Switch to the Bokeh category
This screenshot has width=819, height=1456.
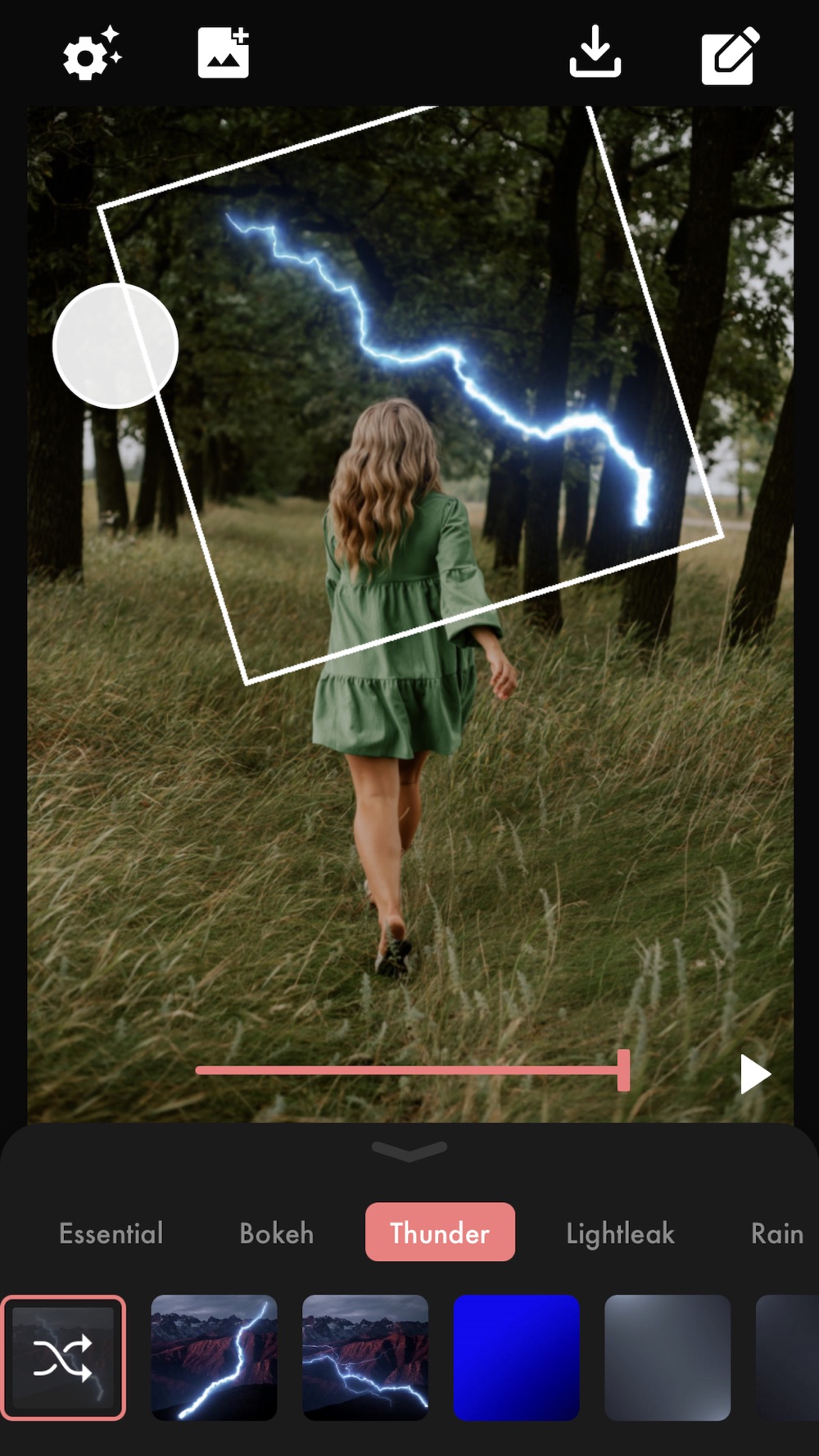(277, 1232)
